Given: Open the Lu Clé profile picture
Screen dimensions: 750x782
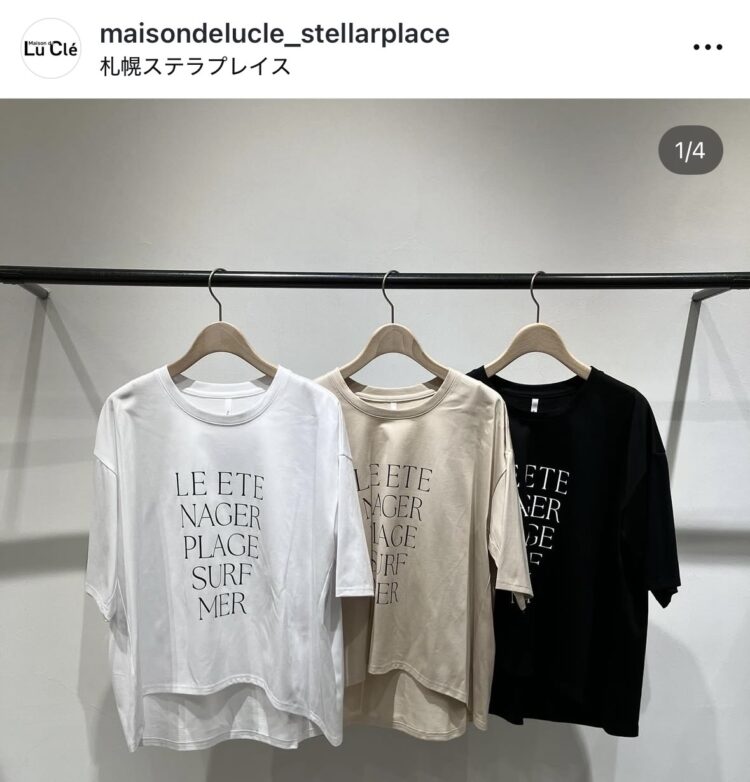Looking at the screenshot, I should click(51, 49).
